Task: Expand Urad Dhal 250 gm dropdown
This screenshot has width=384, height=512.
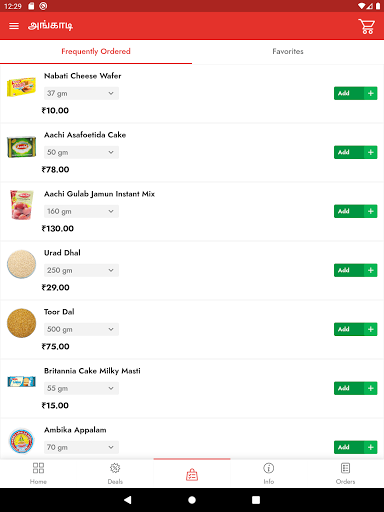Action: pos(81,270)
